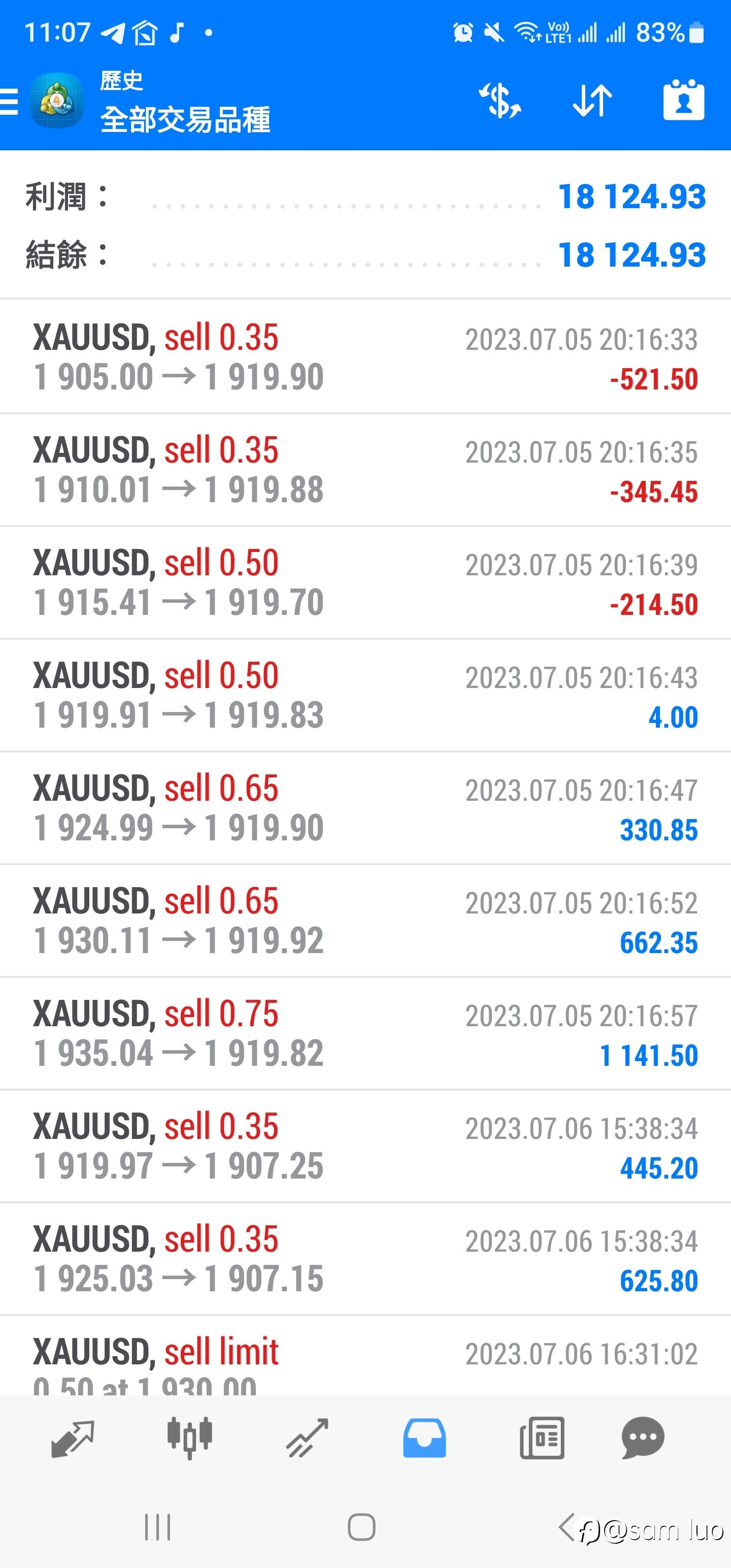Switch to the quotes tab

73,1439
